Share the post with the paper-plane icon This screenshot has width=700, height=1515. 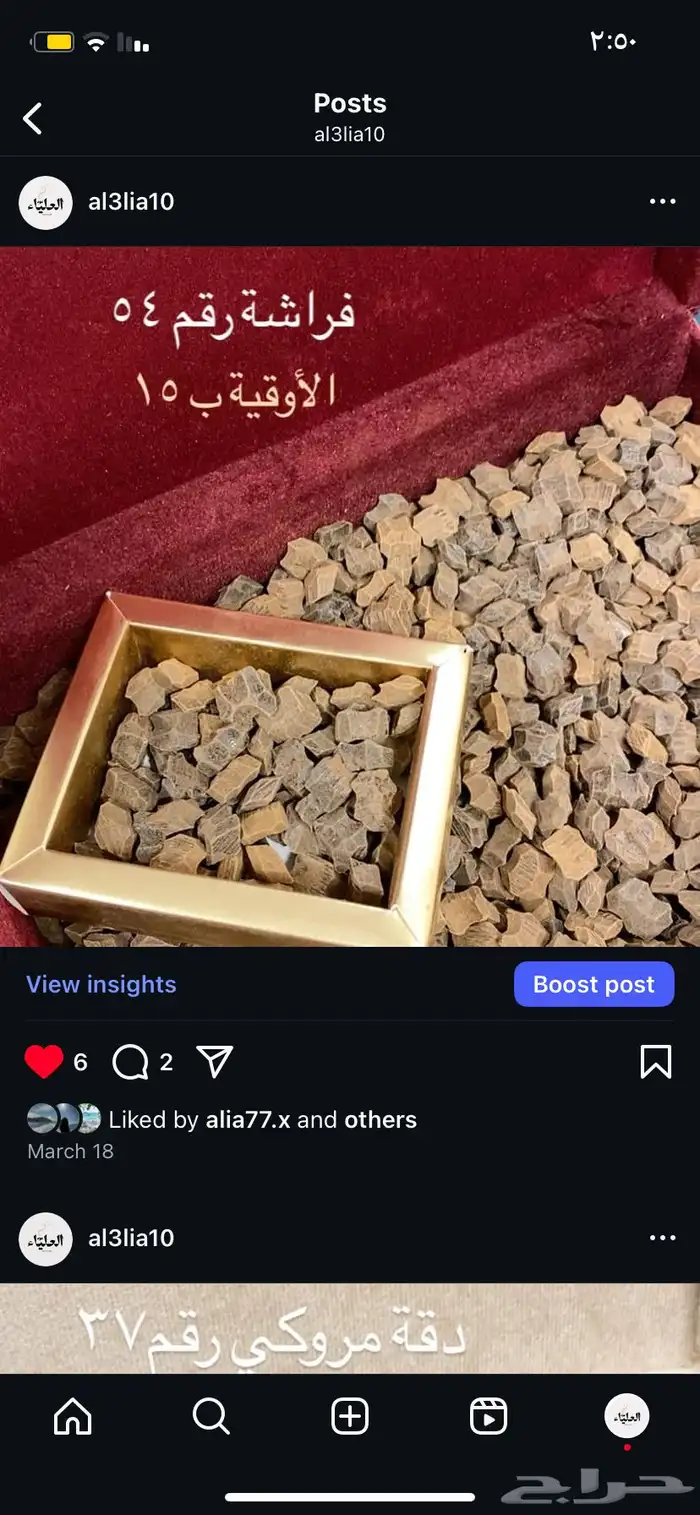214,1062
